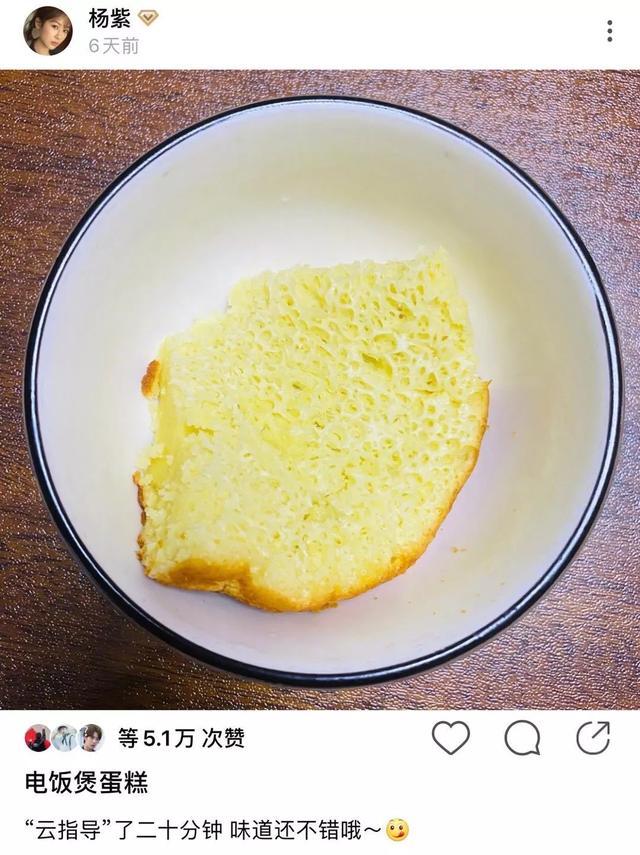This screenshot has height=855, width=640.
Task: Like this post with the heart
Action: [450, 738]
